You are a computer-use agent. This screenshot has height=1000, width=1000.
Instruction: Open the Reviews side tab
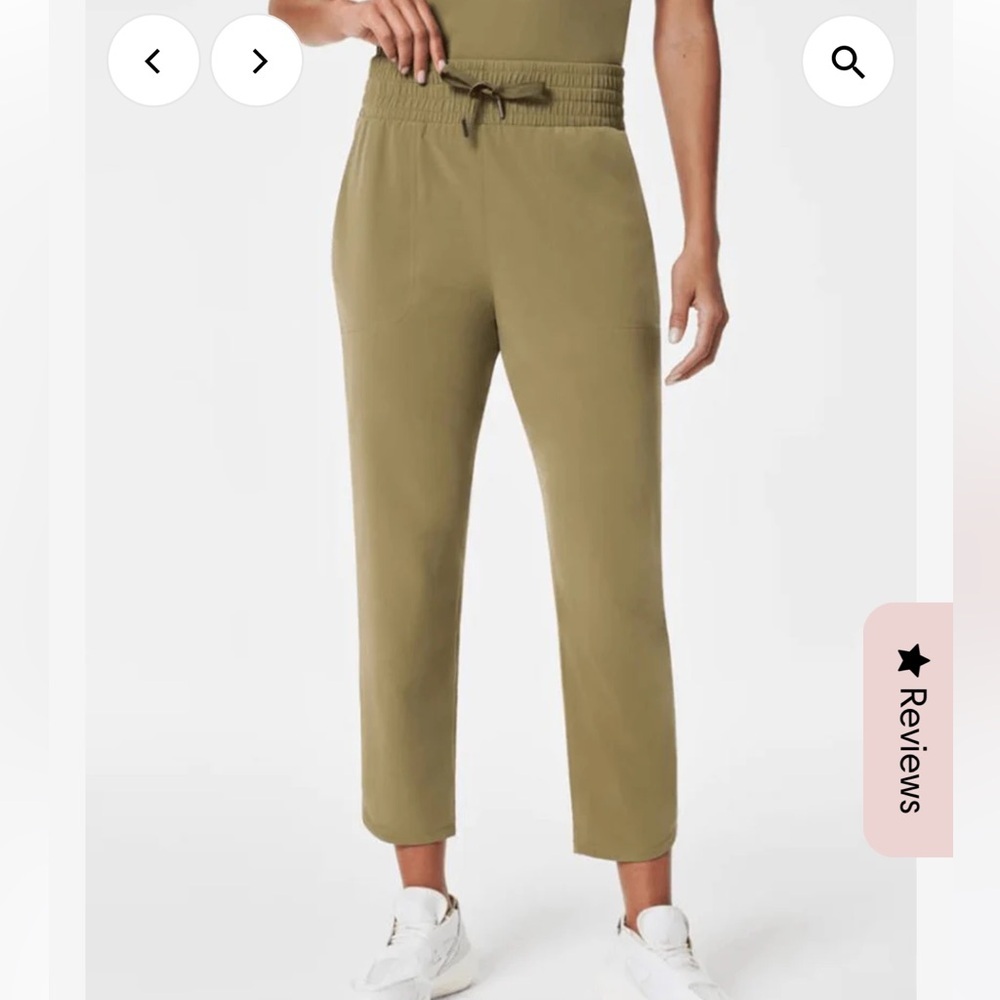[x=908, y=729]
